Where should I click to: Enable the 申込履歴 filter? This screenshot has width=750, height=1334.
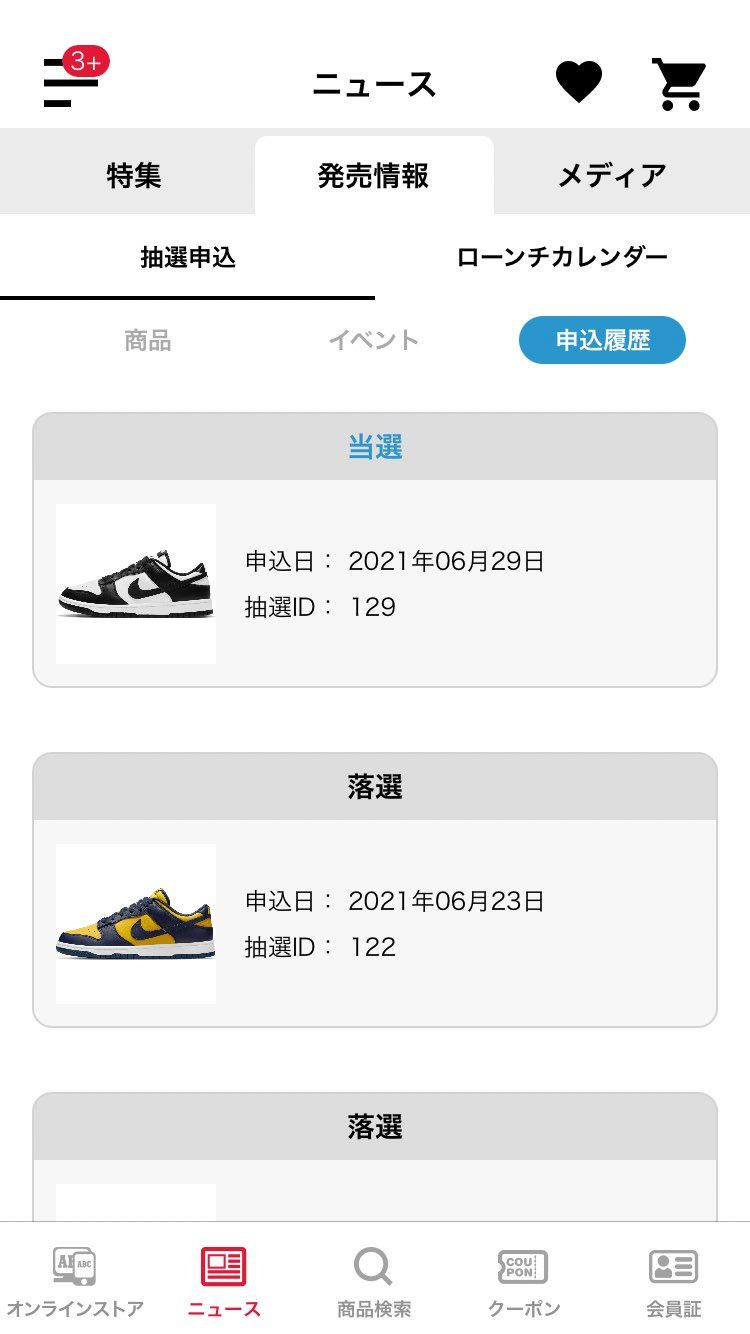[x=602, y=340]
